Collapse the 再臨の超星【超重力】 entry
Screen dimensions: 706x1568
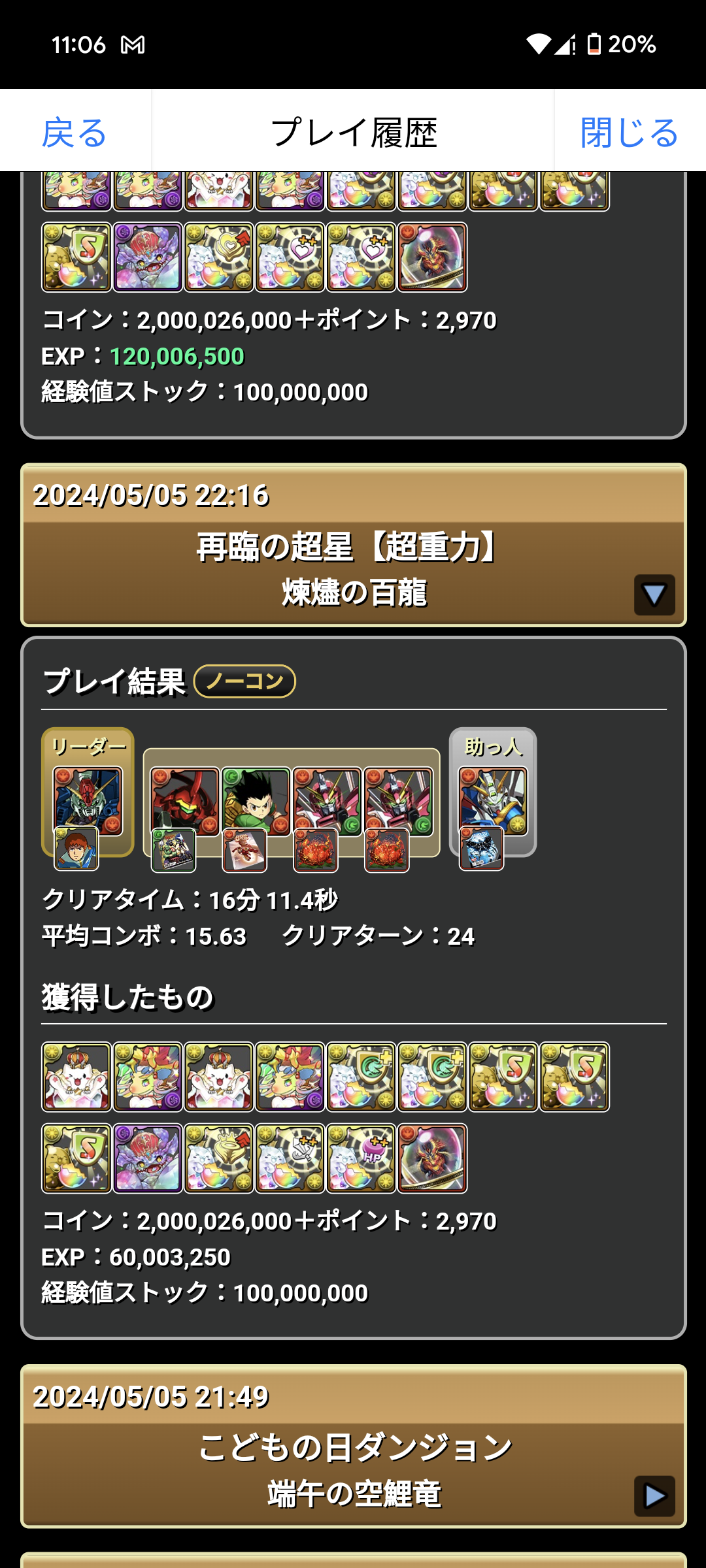pos(654,595)
